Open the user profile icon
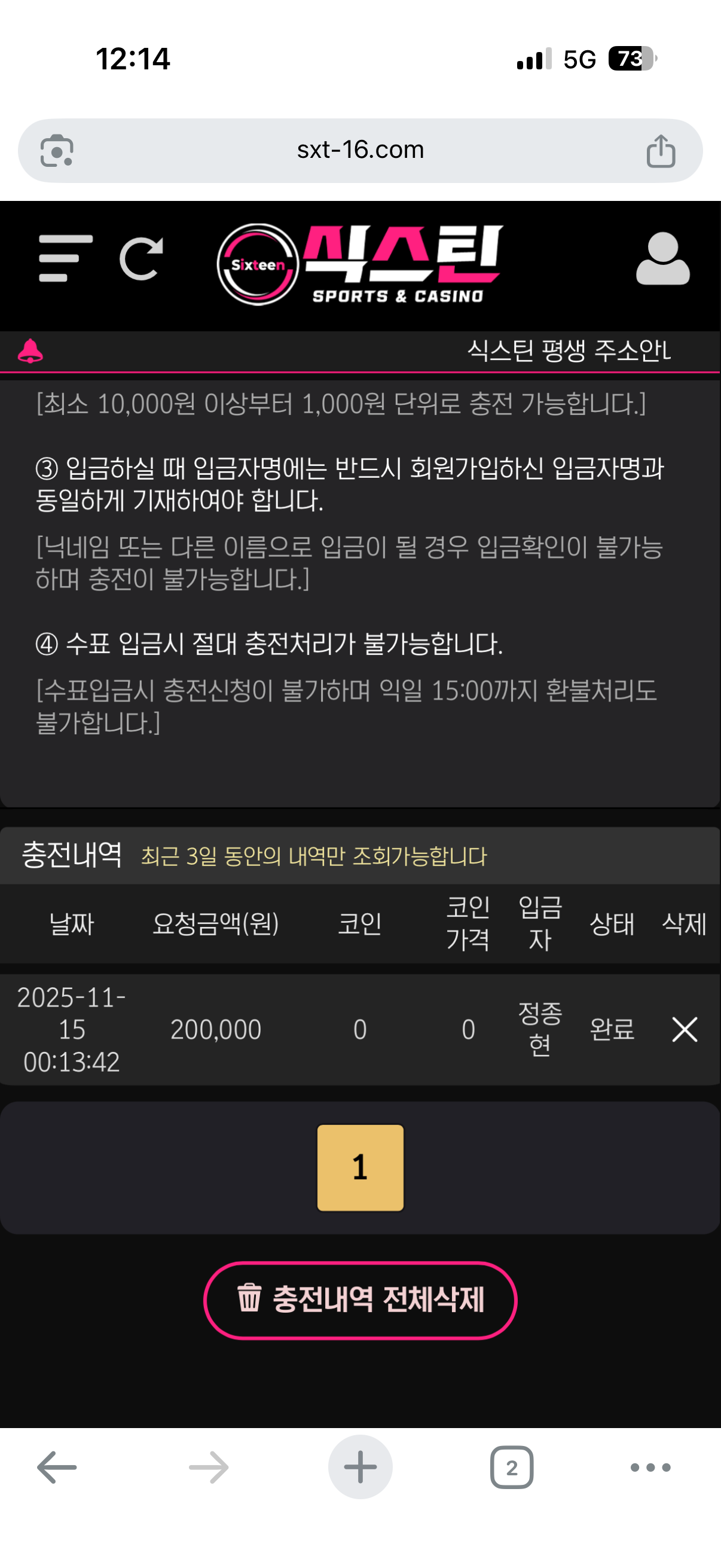Viewport: 721px width, 1568px height. tap(662, 259)
